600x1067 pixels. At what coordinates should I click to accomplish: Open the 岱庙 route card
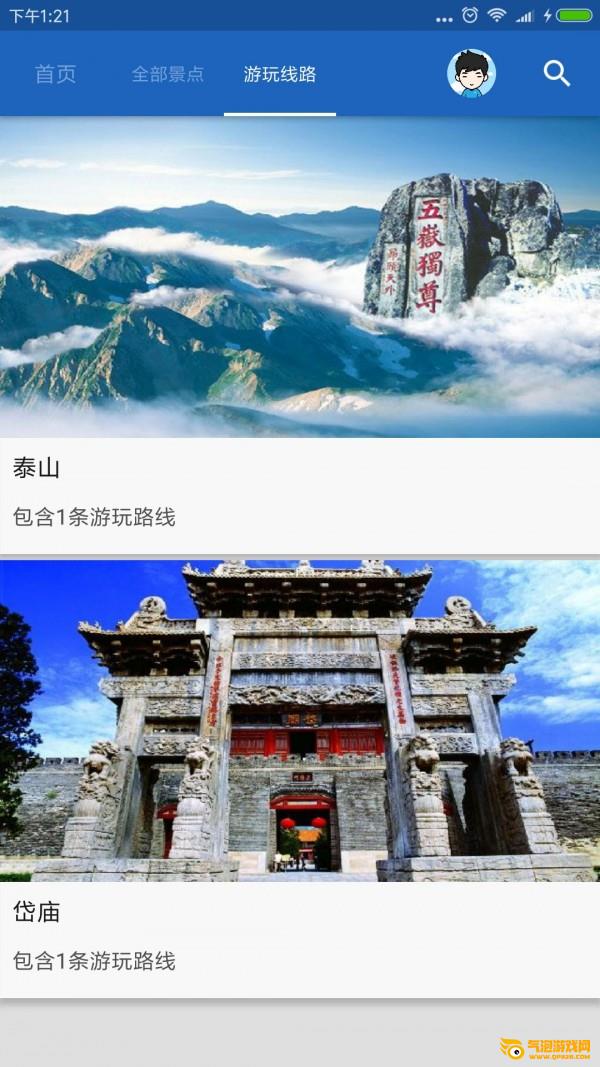click(x=300, y=779)
